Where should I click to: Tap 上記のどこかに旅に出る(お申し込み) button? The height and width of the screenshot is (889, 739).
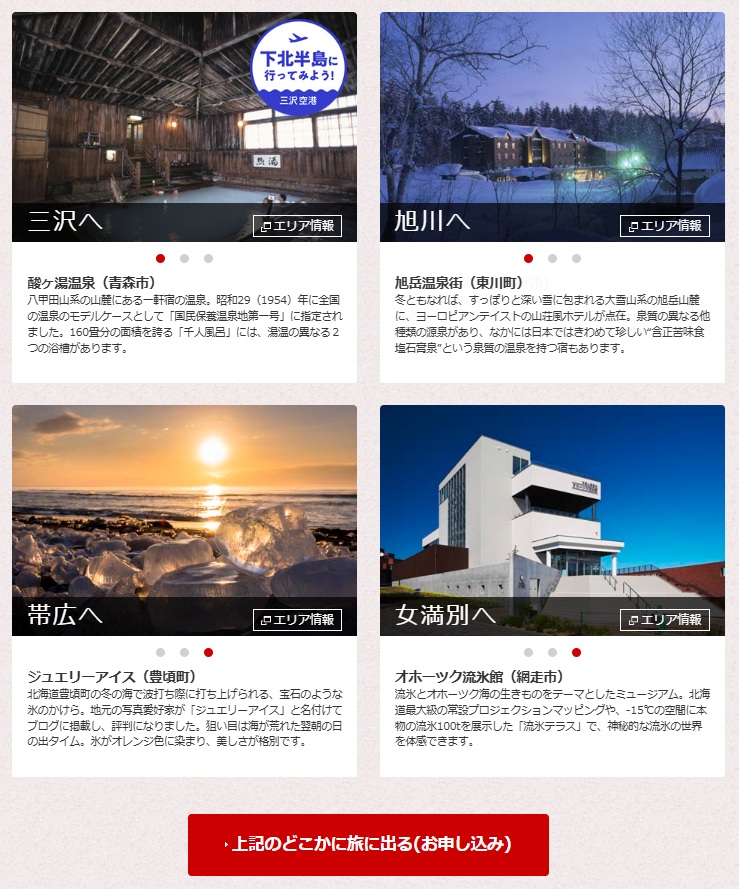click(368, 845)
